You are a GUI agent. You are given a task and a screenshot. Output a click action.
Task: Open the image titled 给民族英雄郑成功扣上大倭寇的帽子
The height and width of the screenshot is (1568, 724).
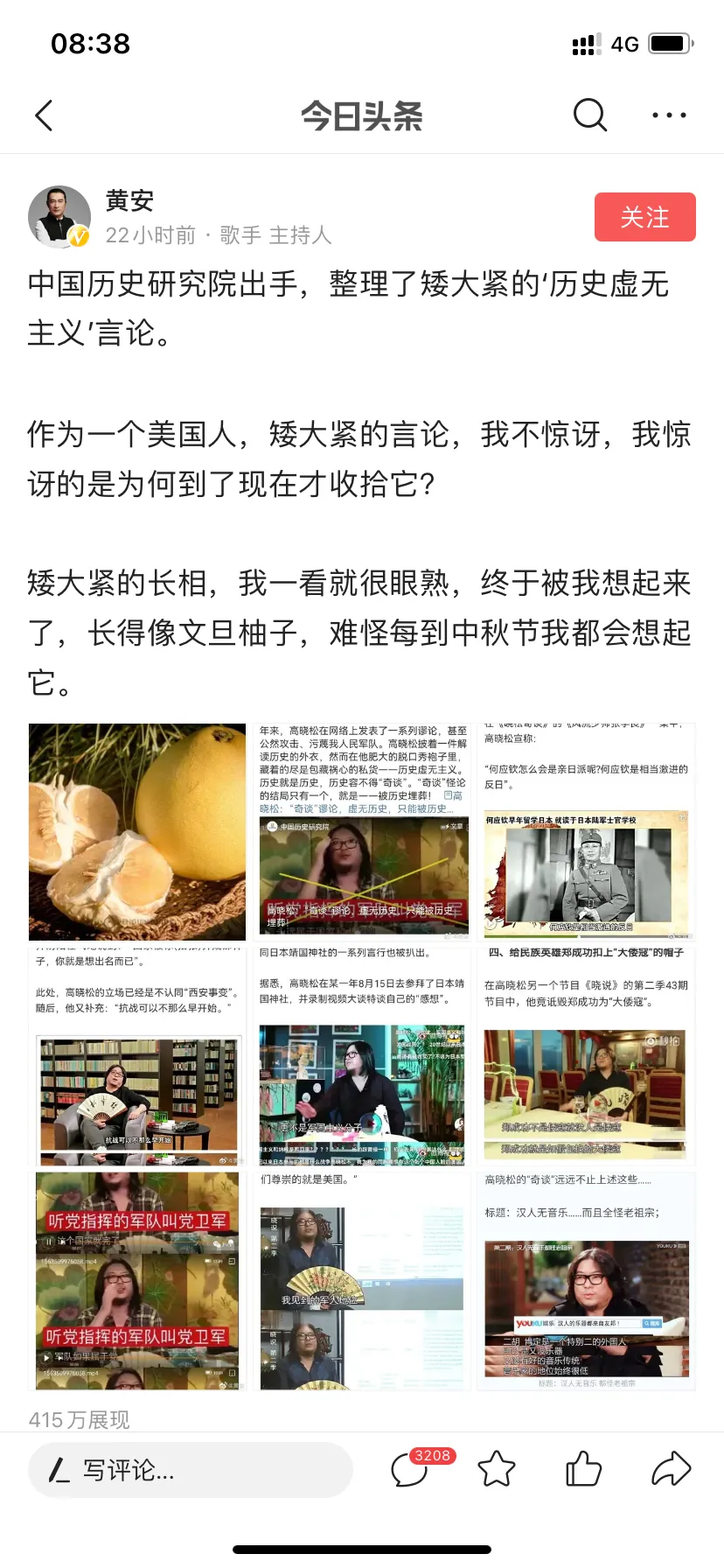[587, 1056]
